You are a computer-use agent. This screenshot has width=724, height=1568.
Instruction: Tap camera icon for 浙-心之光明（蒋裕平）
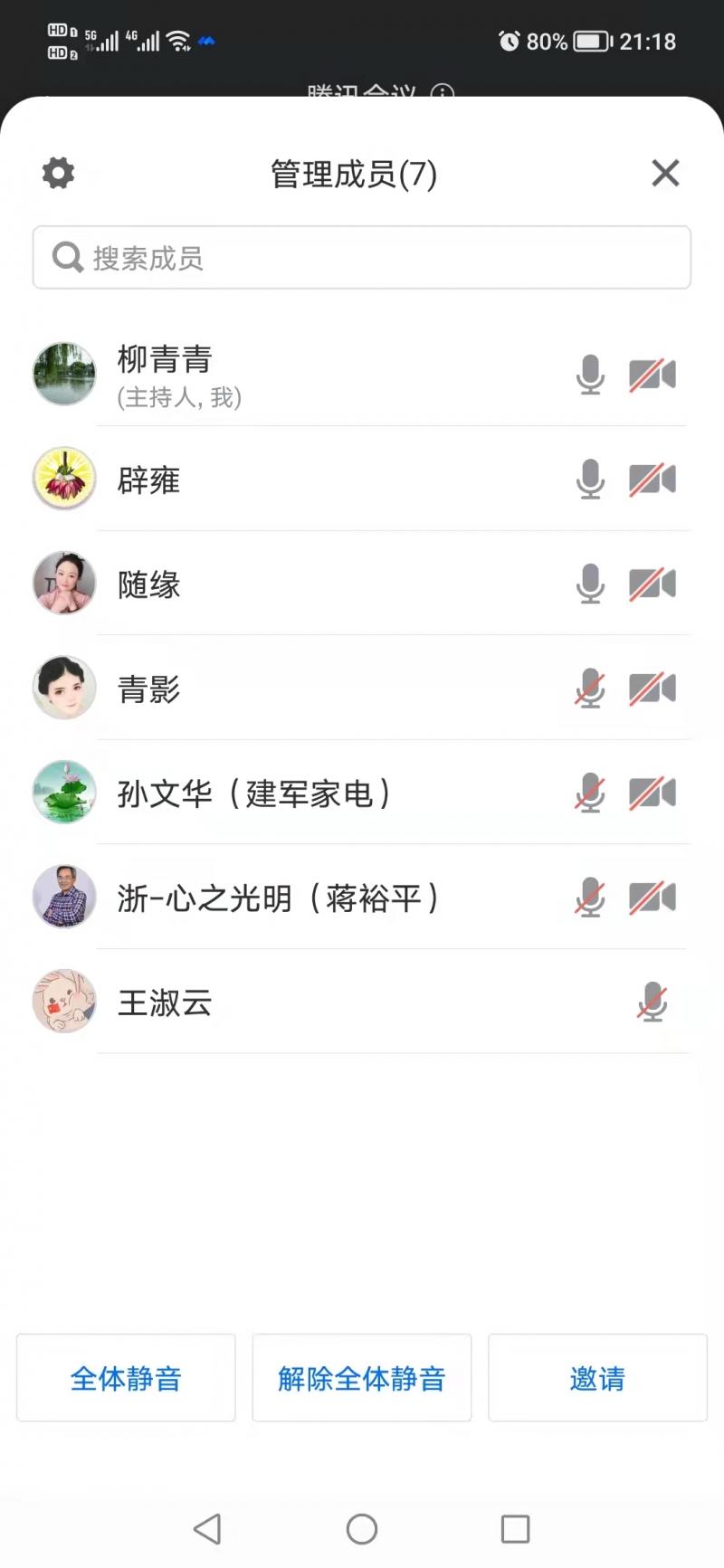click(653, 898)
